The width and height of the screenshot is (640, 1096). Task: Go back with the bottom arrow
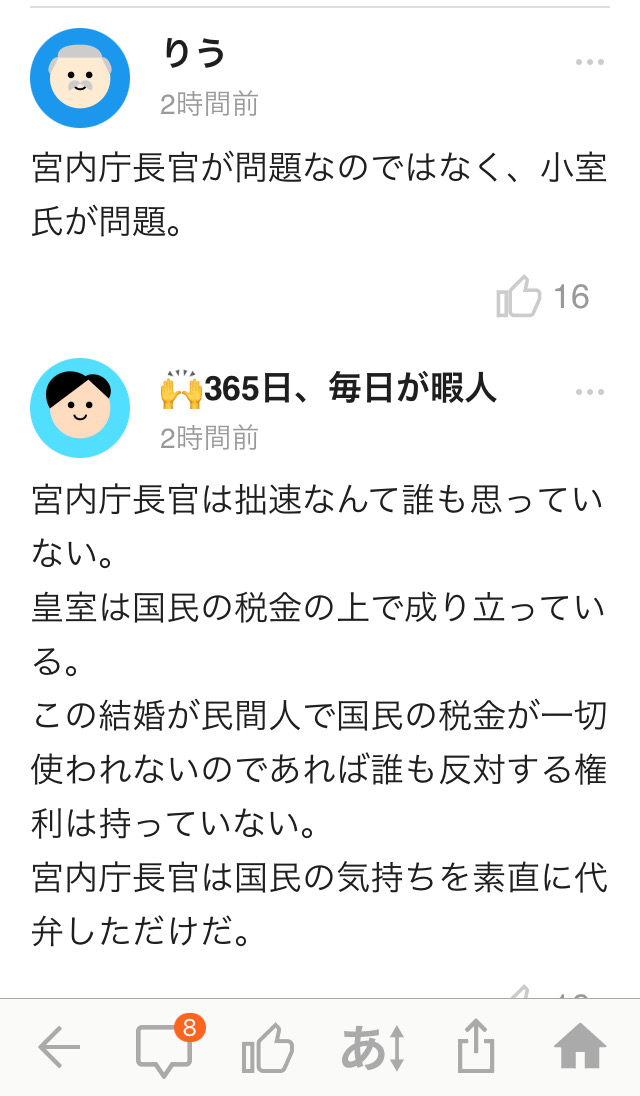[59, 1049]
